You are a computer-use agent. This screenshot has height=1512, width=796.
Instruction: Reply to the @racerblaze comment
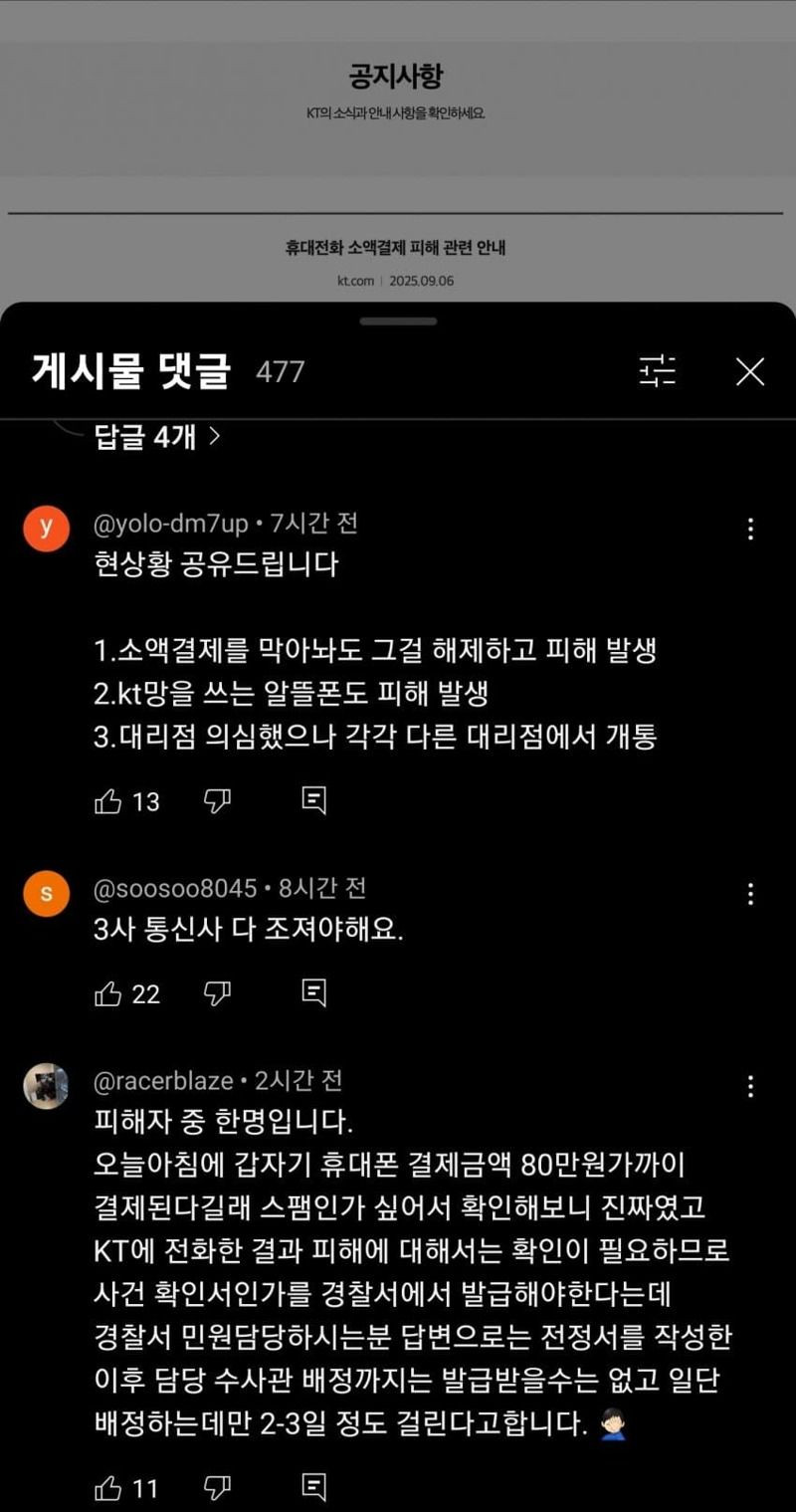pos(313,1489)
